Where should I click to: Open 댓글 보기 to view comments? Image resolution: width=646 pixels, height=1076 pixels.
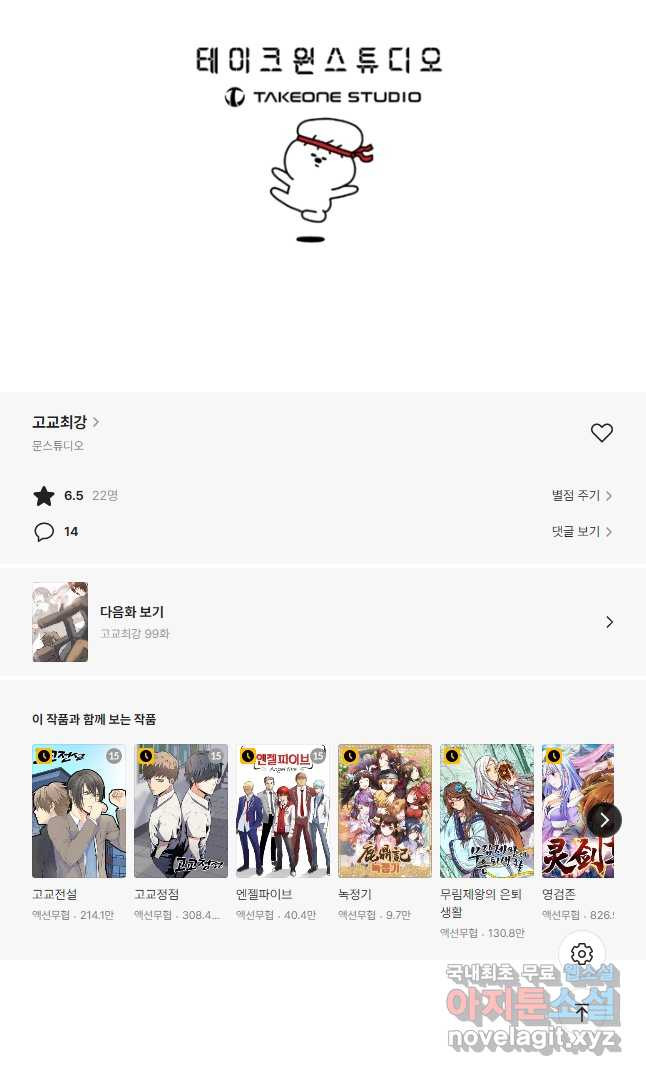(581, 531)
